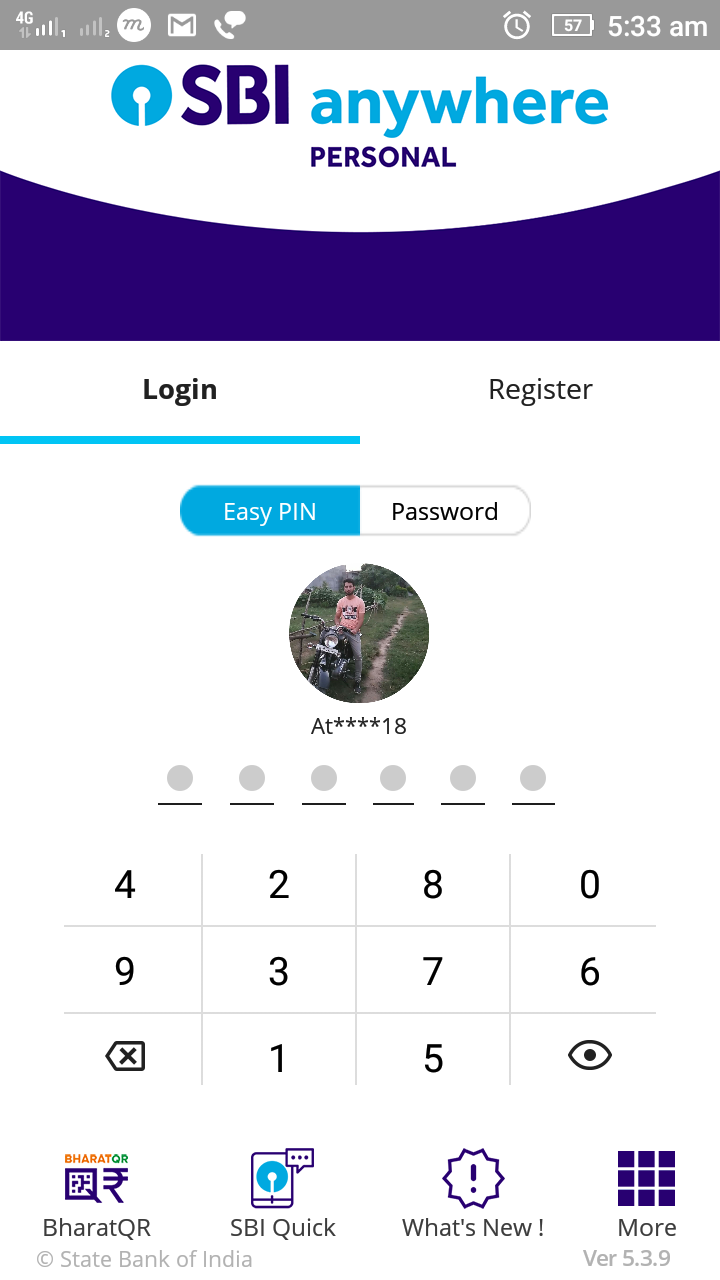
Task: Open the More options grid
Action: [x=646, y=1195]
